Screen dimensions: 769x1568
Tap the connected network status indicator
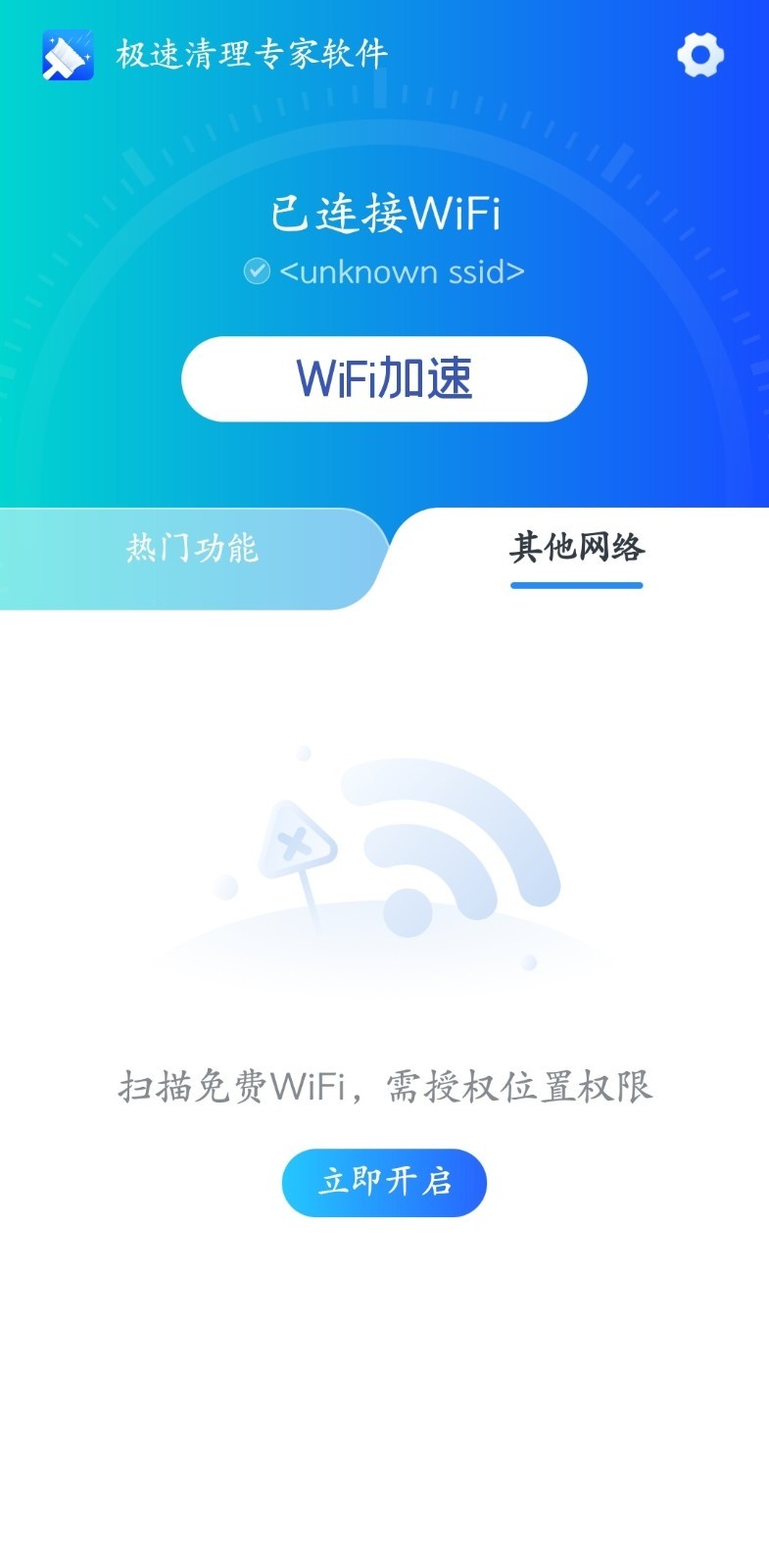tap(384, 243)
